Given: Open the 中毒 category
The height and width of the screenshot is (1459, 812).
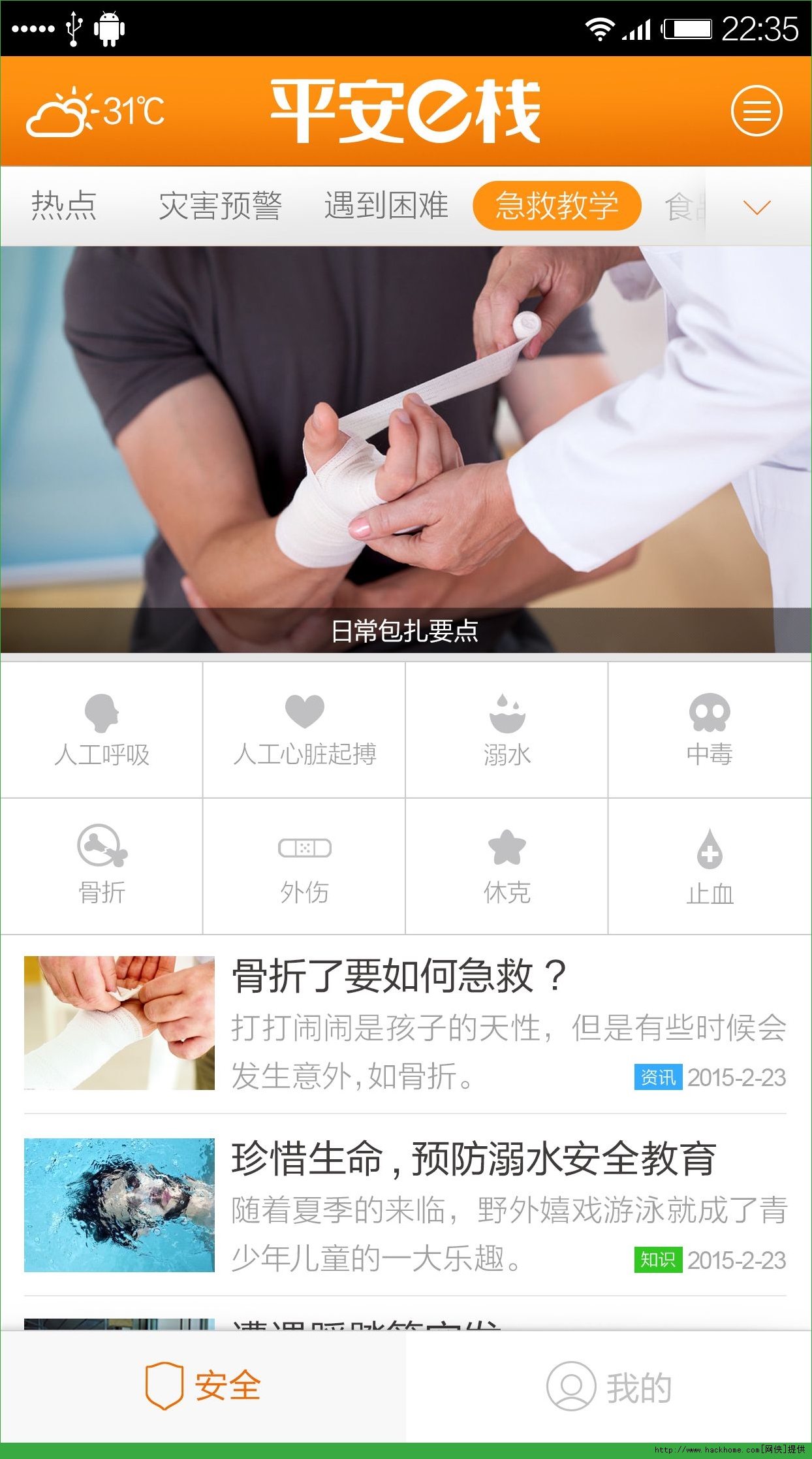Looking at the screenshot, I should 710,730.
